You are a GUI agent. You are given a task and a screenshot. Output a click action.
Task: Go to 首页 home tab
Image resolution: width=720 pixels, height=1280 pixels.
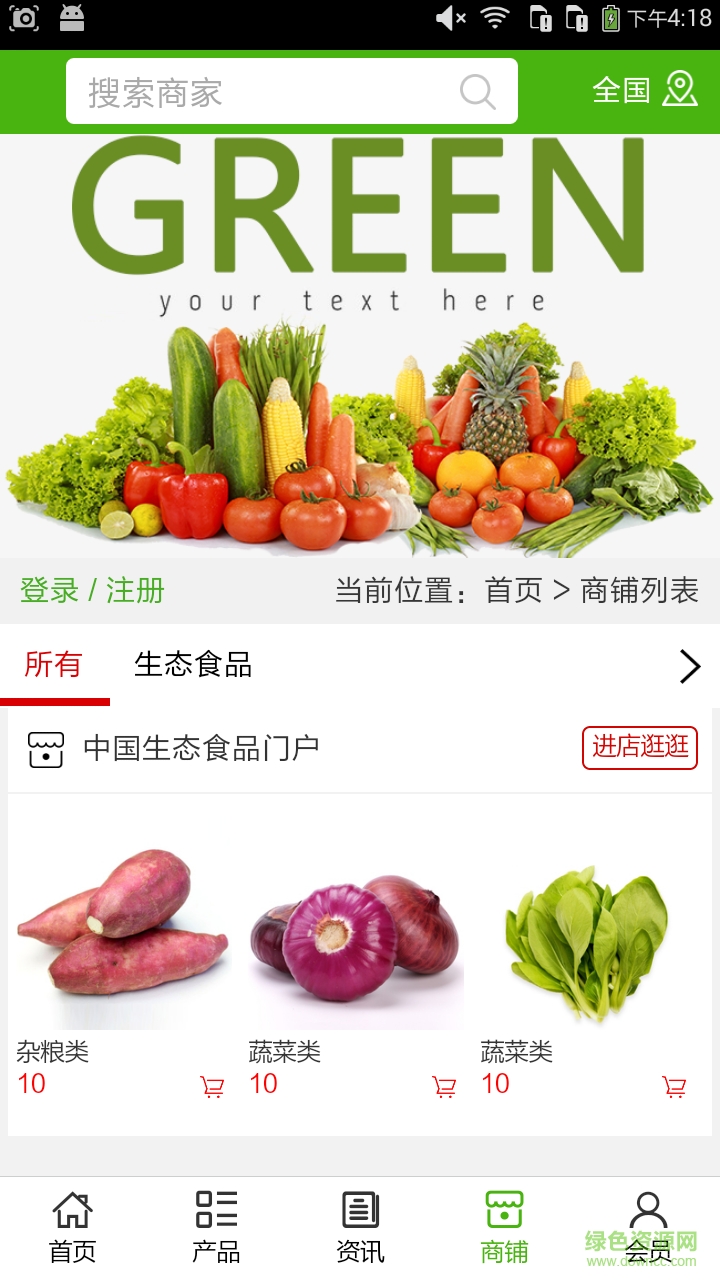(x=72, y=1226)
